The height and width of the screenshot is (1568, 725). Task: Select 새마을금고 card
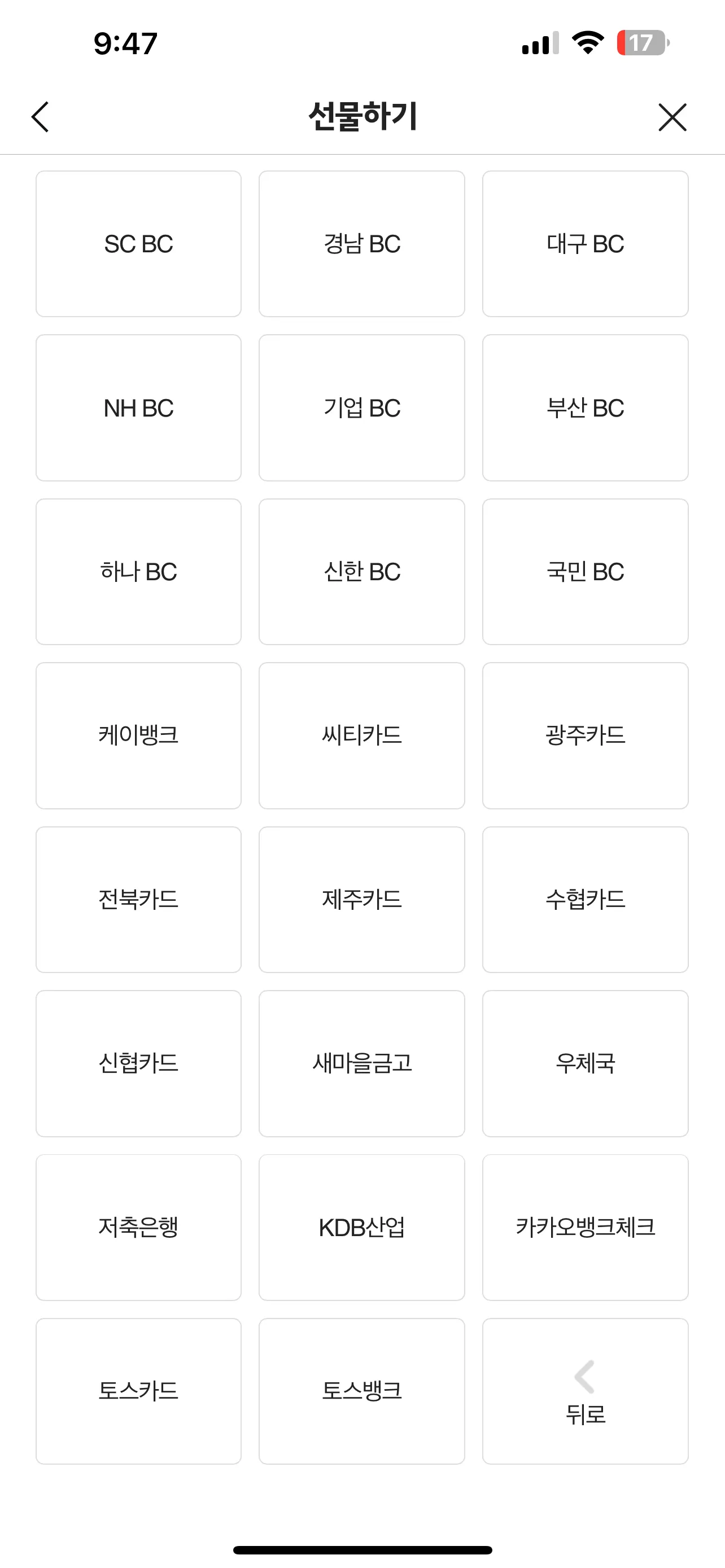tap(361, 1063)
